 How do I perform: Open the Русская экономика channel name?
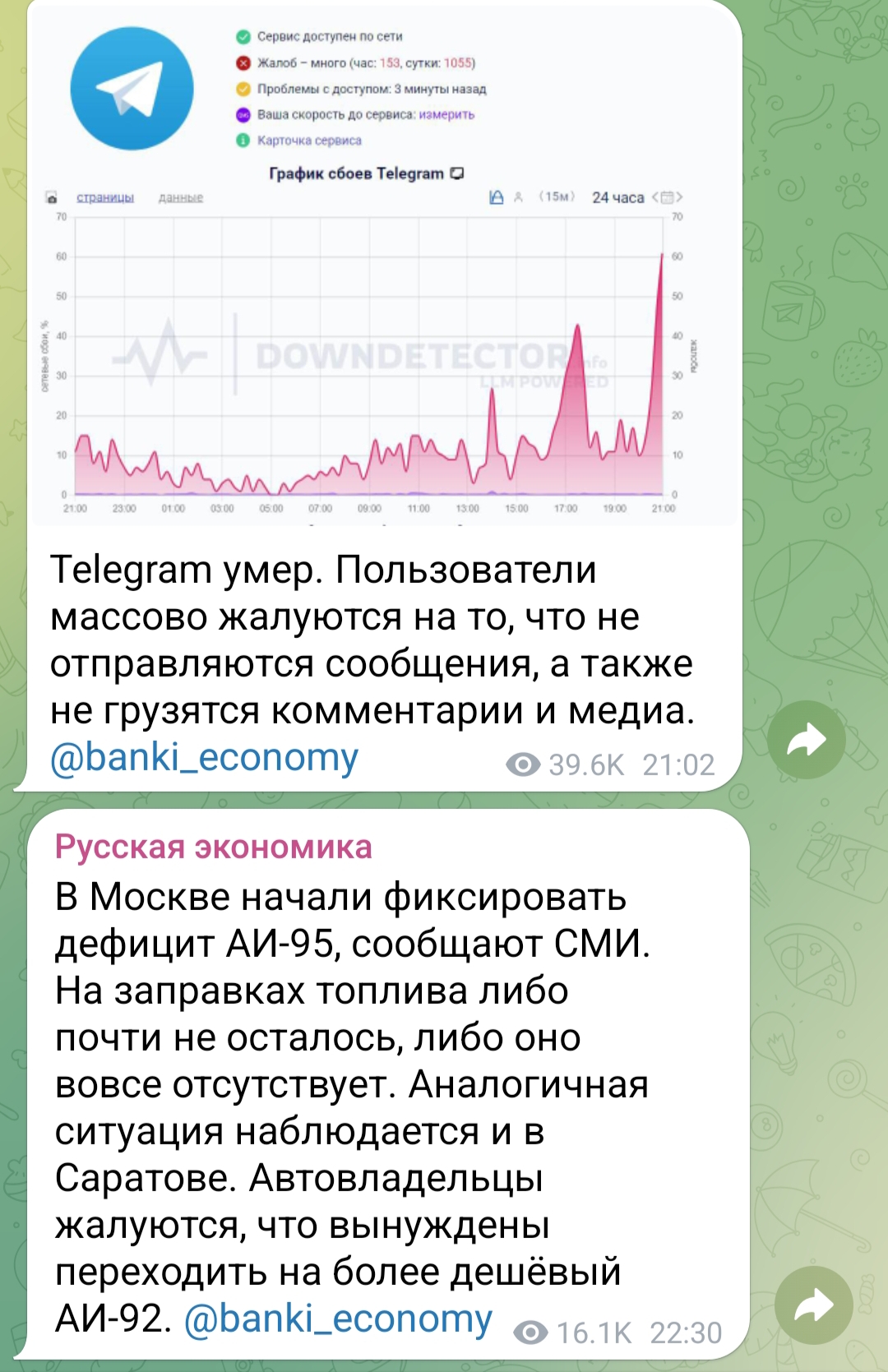click(x=214, y=847)
